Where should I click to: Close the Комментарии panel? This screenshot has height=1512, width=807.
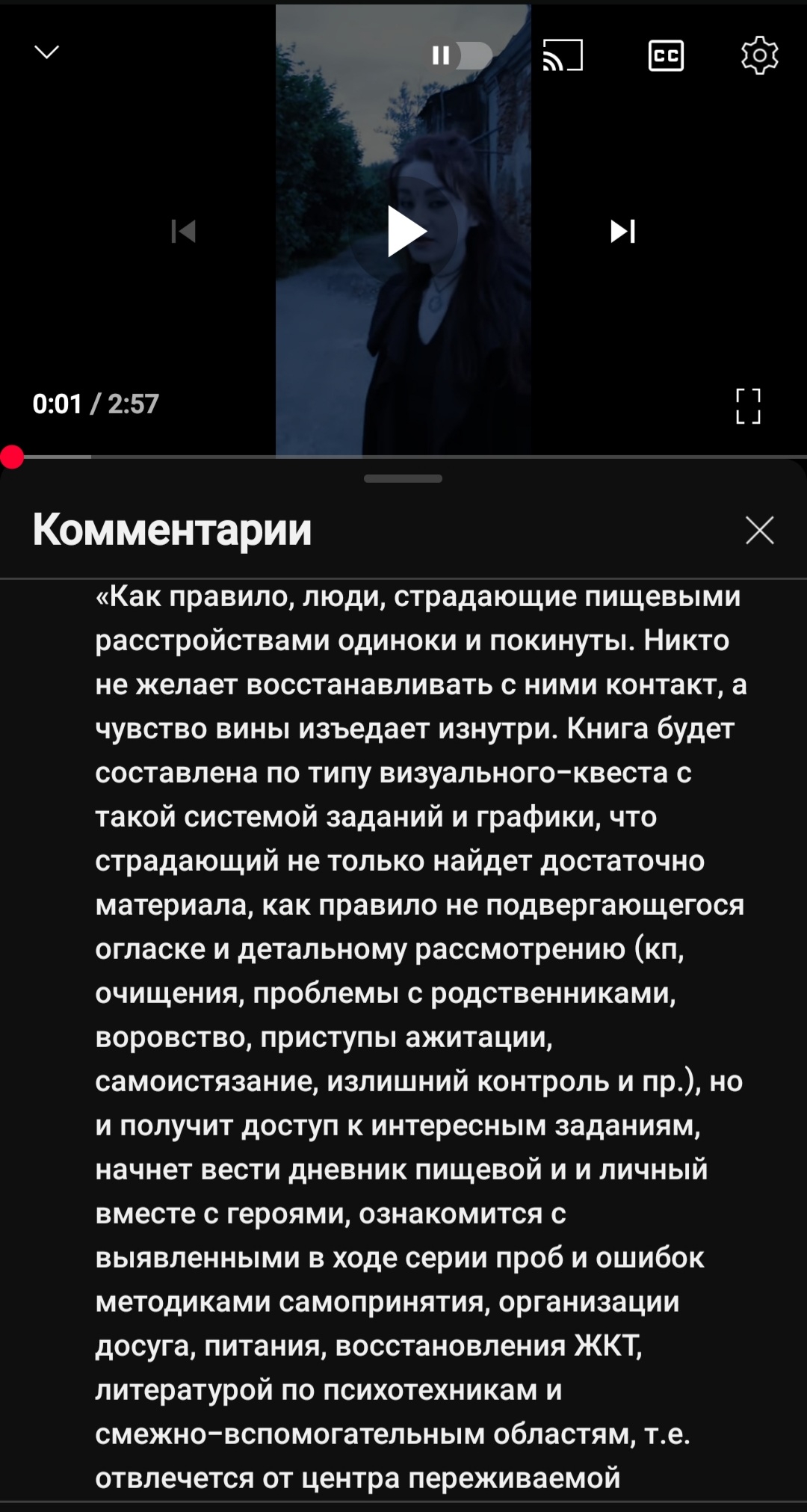coord(759,530)
